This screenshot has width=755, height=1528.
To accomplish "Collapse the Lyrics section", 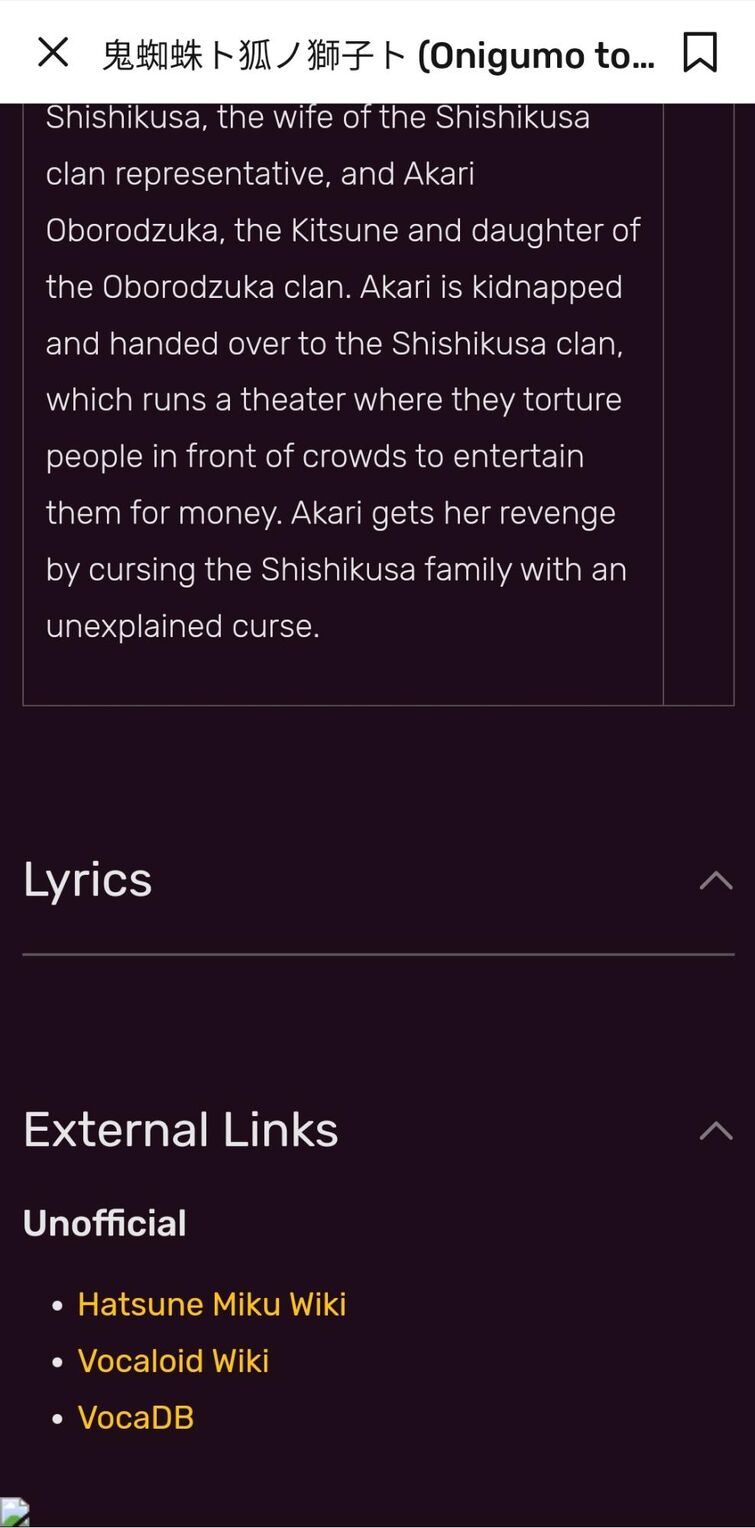I will click(715, 880).
